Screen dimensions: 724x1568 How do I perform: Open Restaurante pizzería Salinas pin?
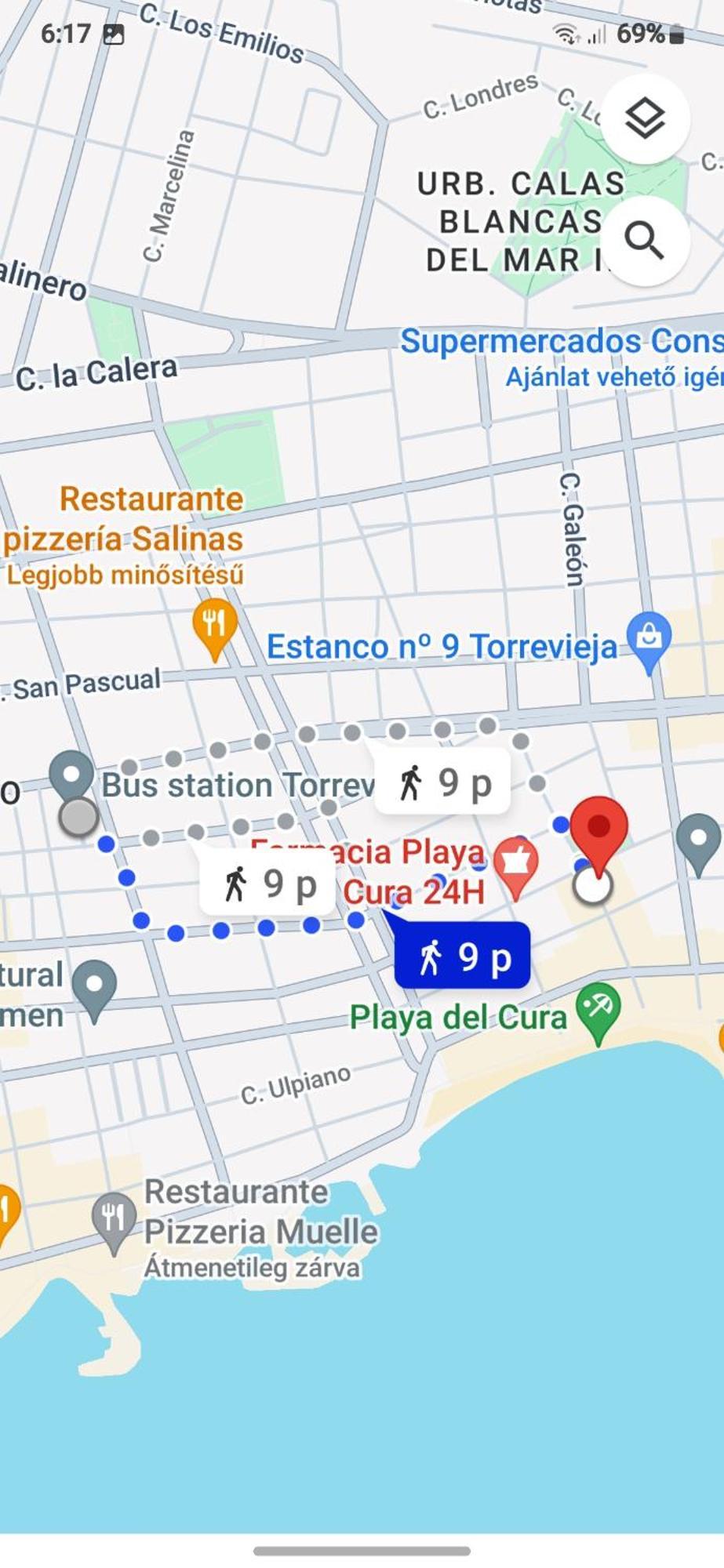pyautogui.click(x=213, y=624)
